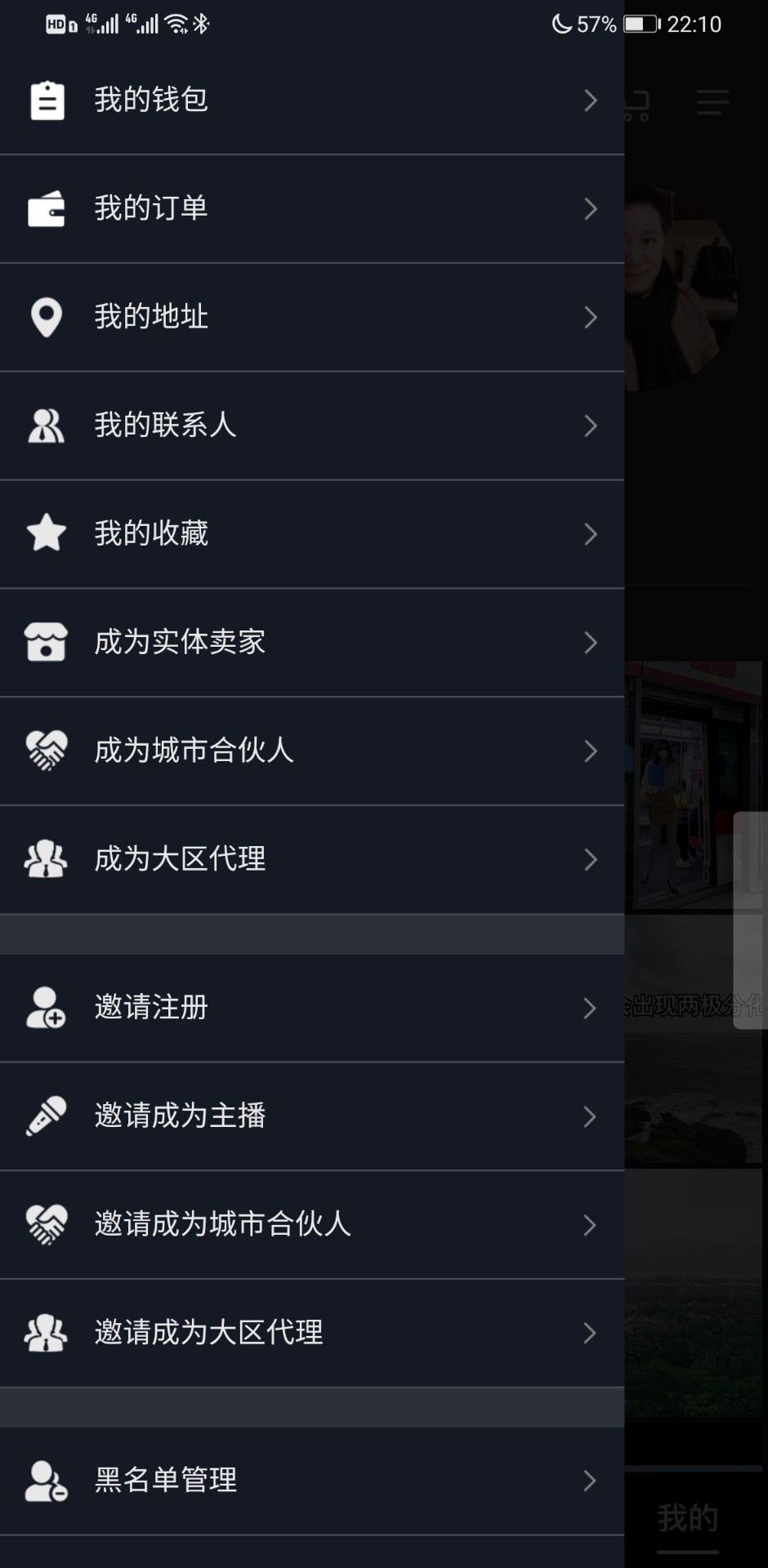This screenshot has width=768, height=1568.
Task: Expand the chevron next to 我的钱包
Action: coord(591,100)
